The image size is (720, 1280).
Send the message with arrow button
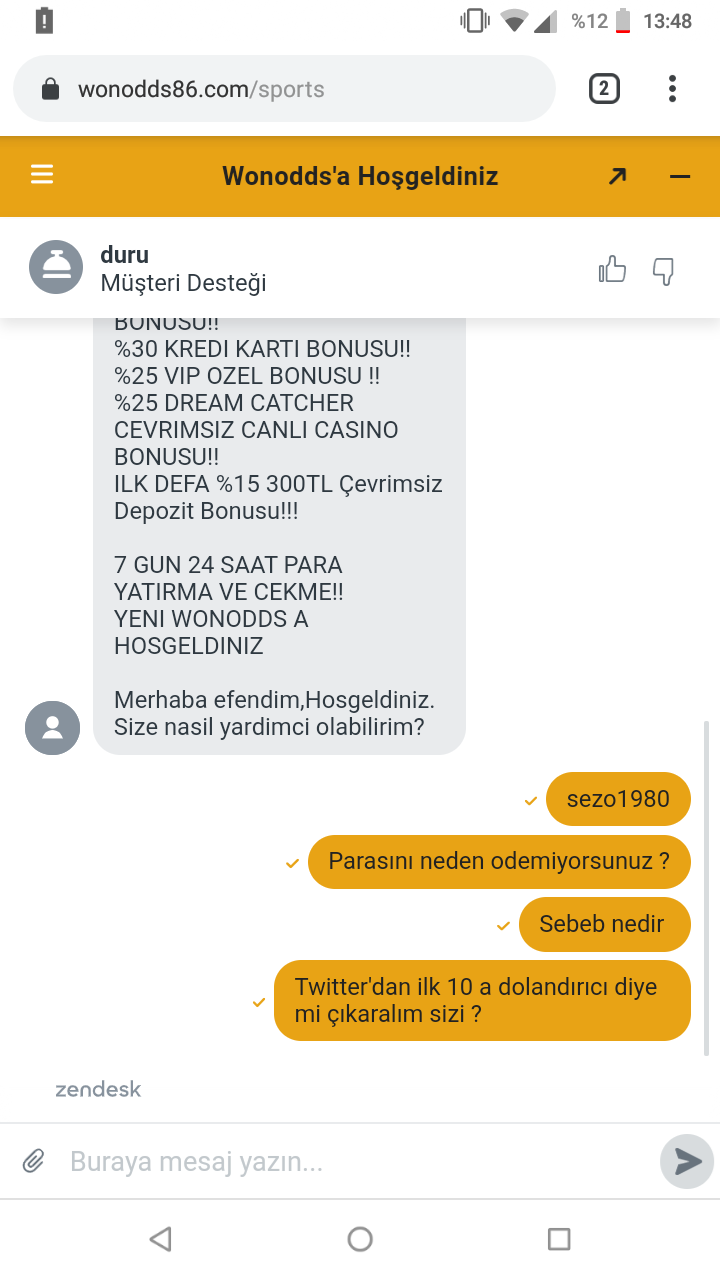tap(687, 1161)
